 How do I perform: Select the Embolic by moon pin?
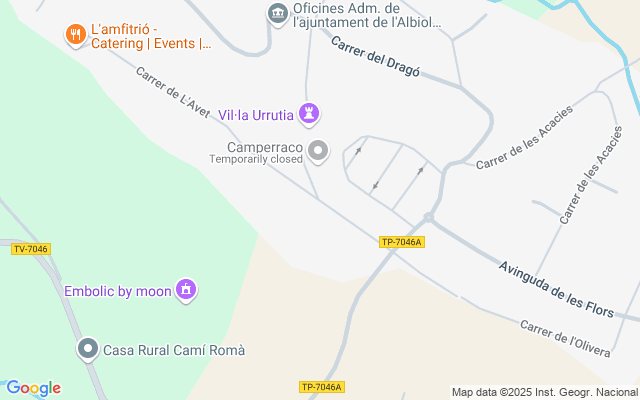[x=186, y=290]
